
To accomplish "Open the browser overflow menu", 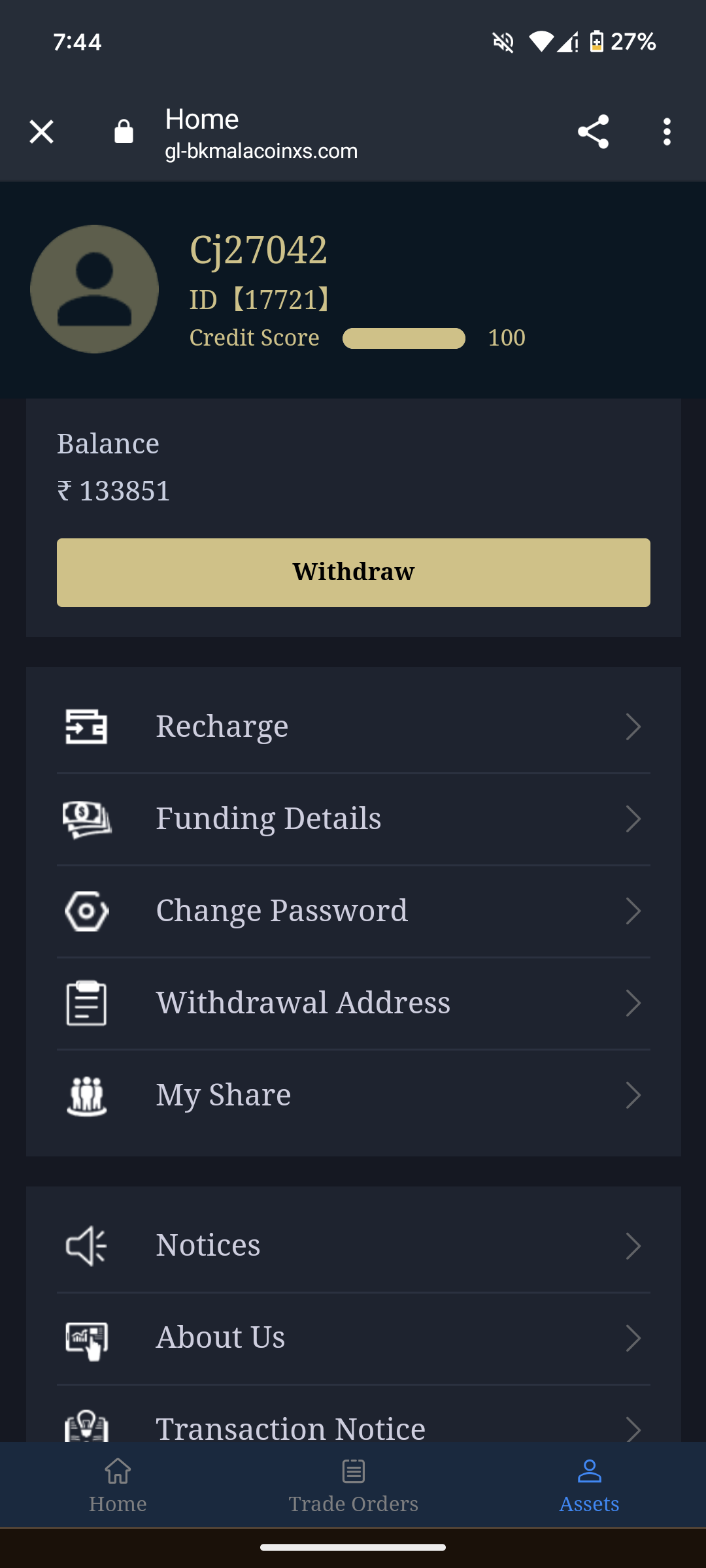I will click(x=667, y=132).
